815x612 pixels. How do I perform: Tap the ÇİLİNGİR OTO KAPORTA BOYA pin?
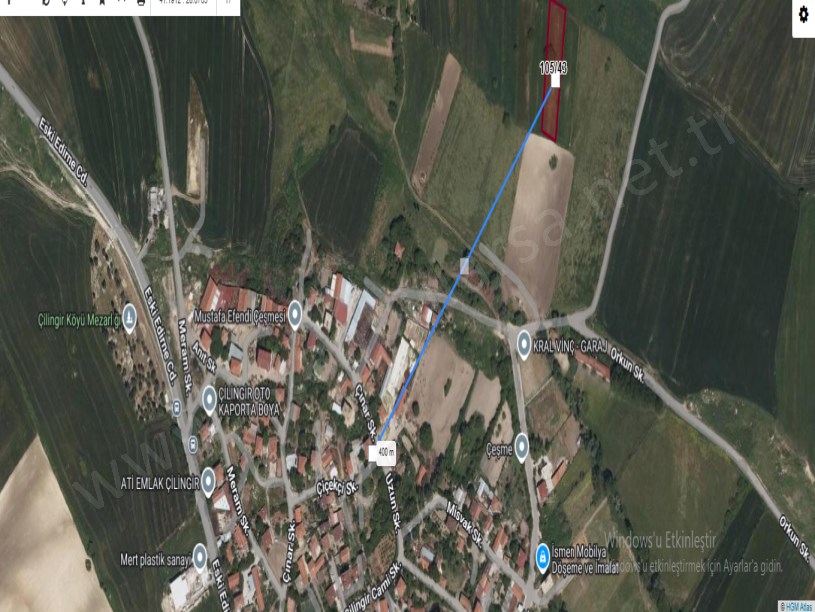(x=209, y=401)
